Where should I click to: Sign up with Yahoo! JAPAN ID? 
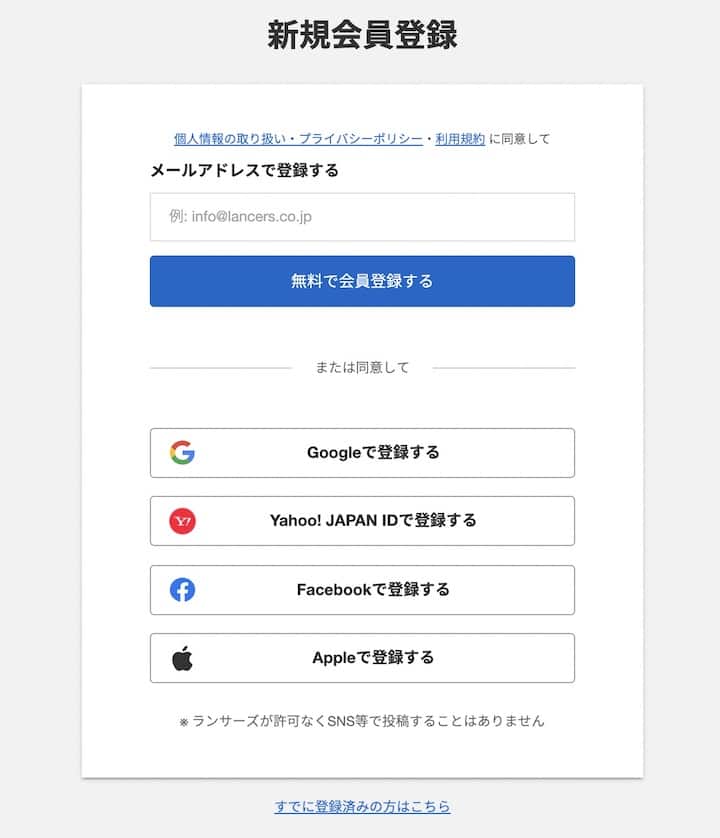tap(362, 521)
